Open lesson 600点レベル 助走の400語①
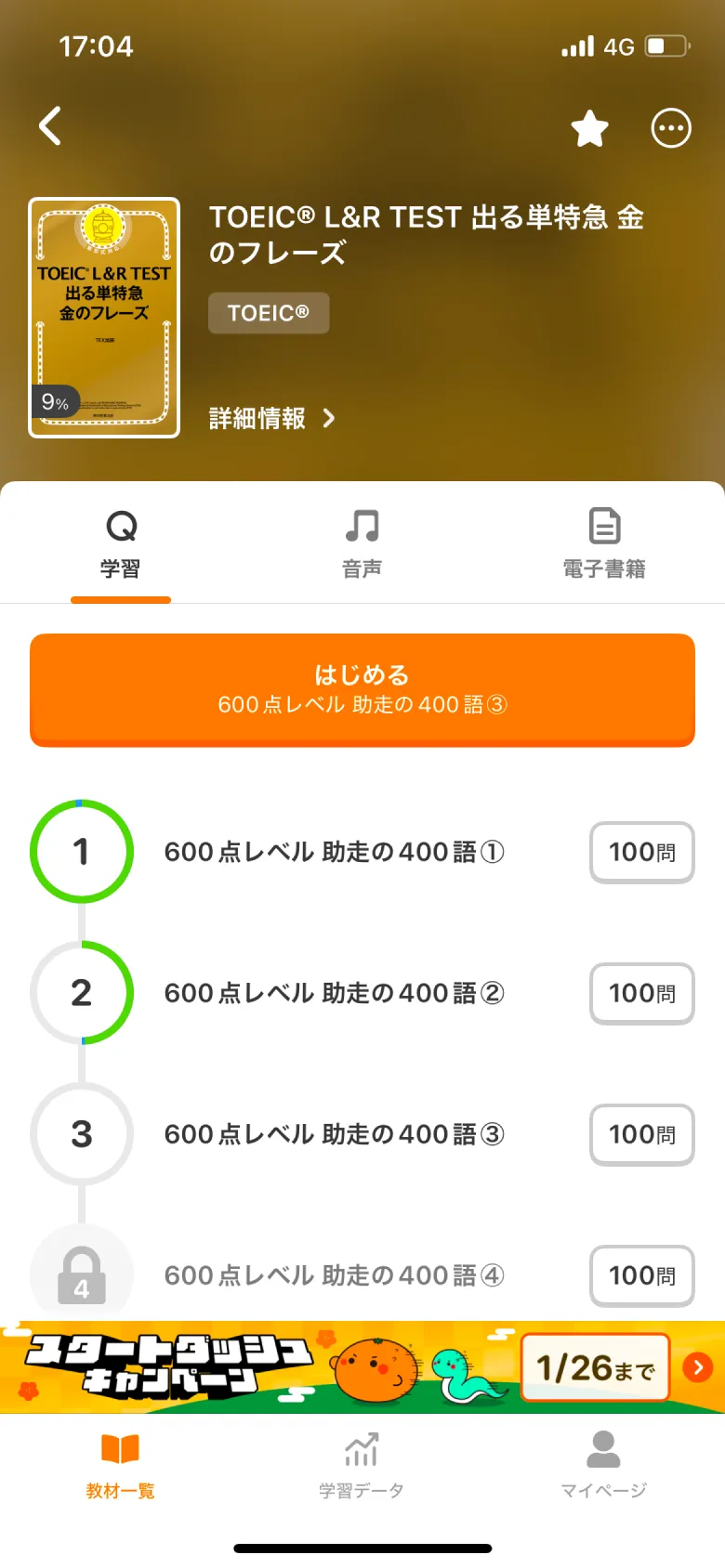 coord(334,852)
